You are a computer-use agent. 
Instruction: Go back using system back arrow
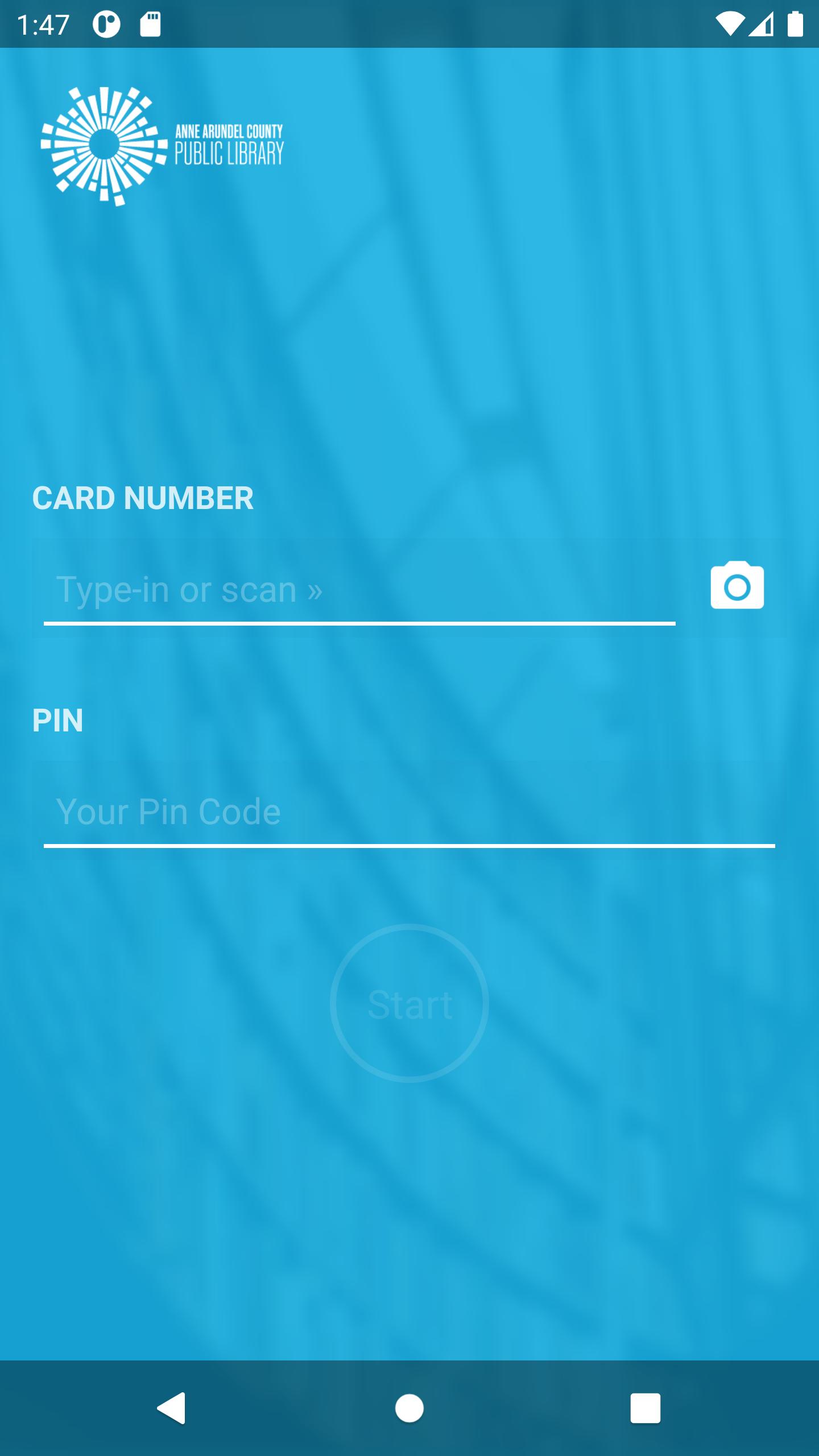tap(172, 1408)
